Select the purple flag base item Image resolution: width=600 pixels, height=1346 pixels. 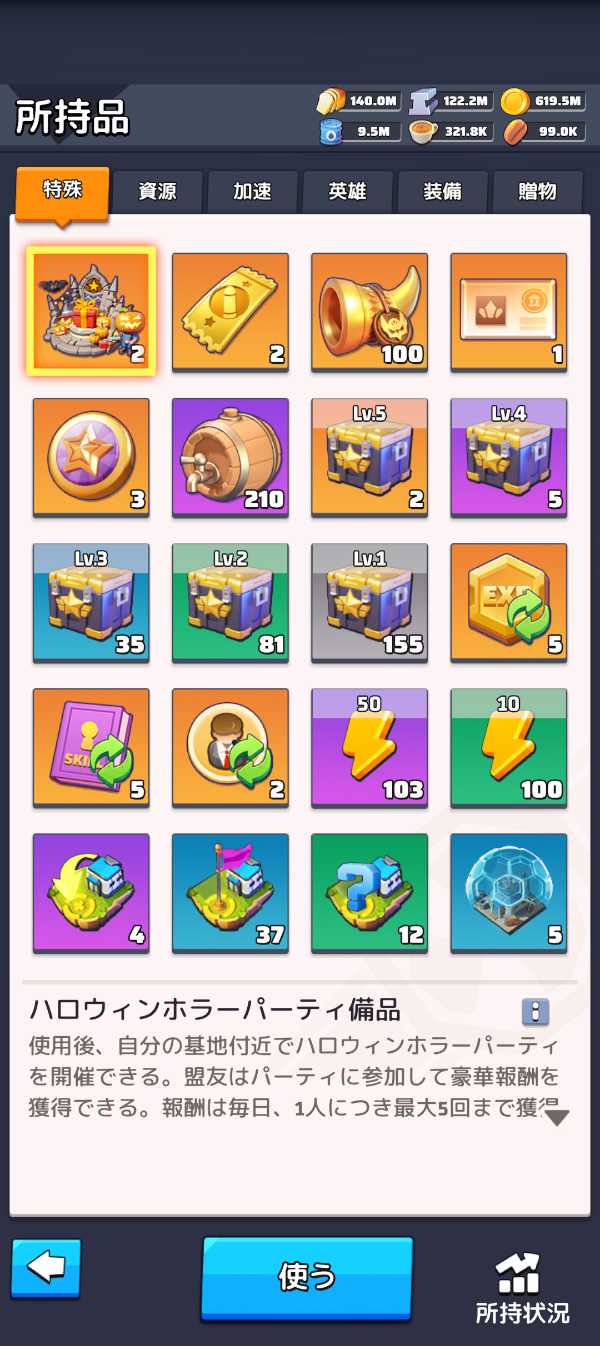230,892
